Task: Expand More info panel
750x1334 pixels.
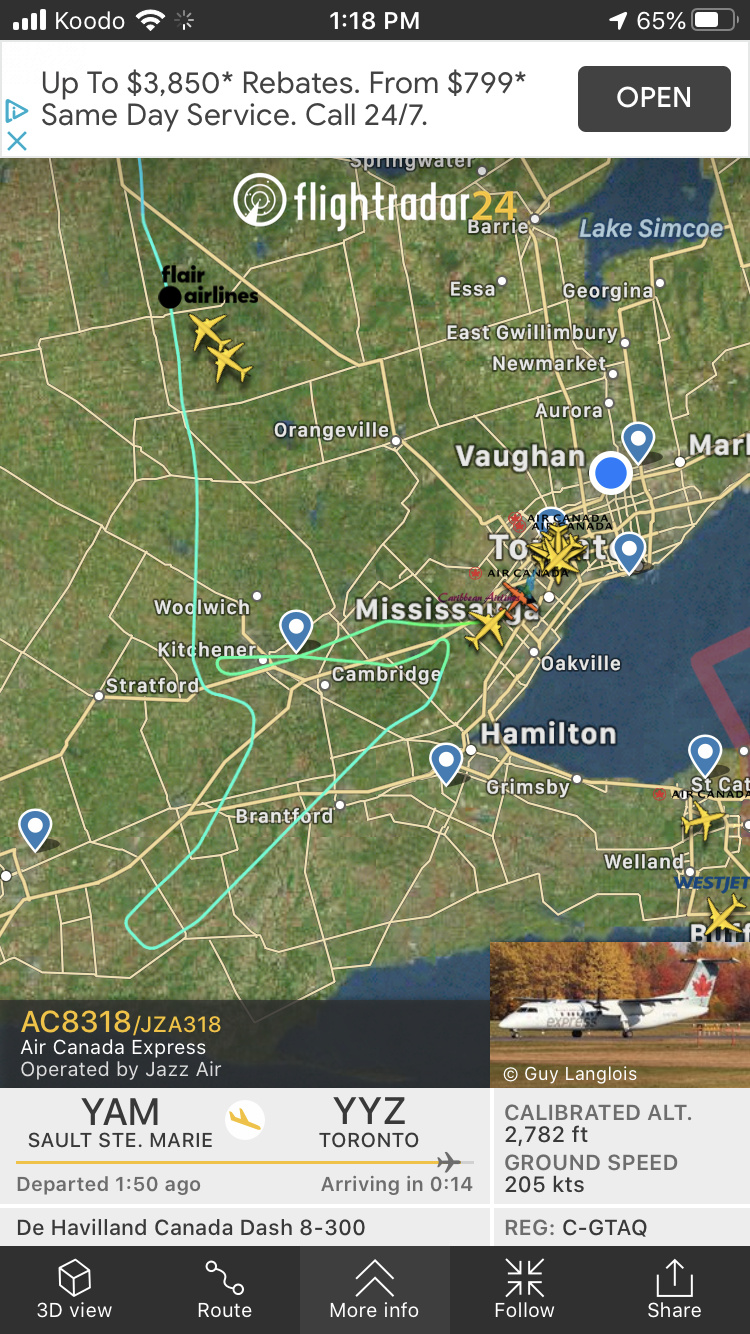Action: [374, 1290]
